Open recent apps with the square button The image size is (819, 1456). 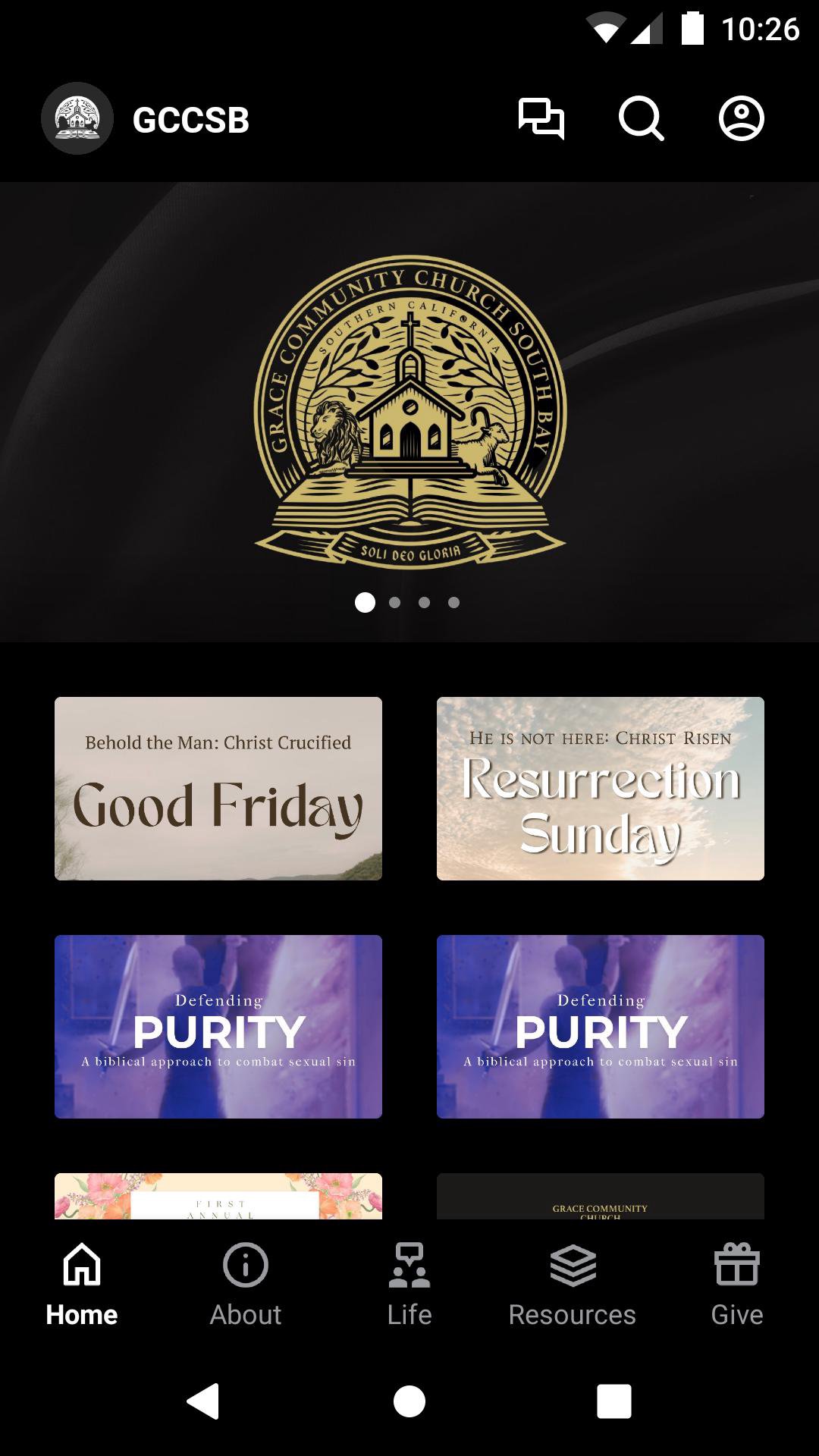(x=614, y=1401)
